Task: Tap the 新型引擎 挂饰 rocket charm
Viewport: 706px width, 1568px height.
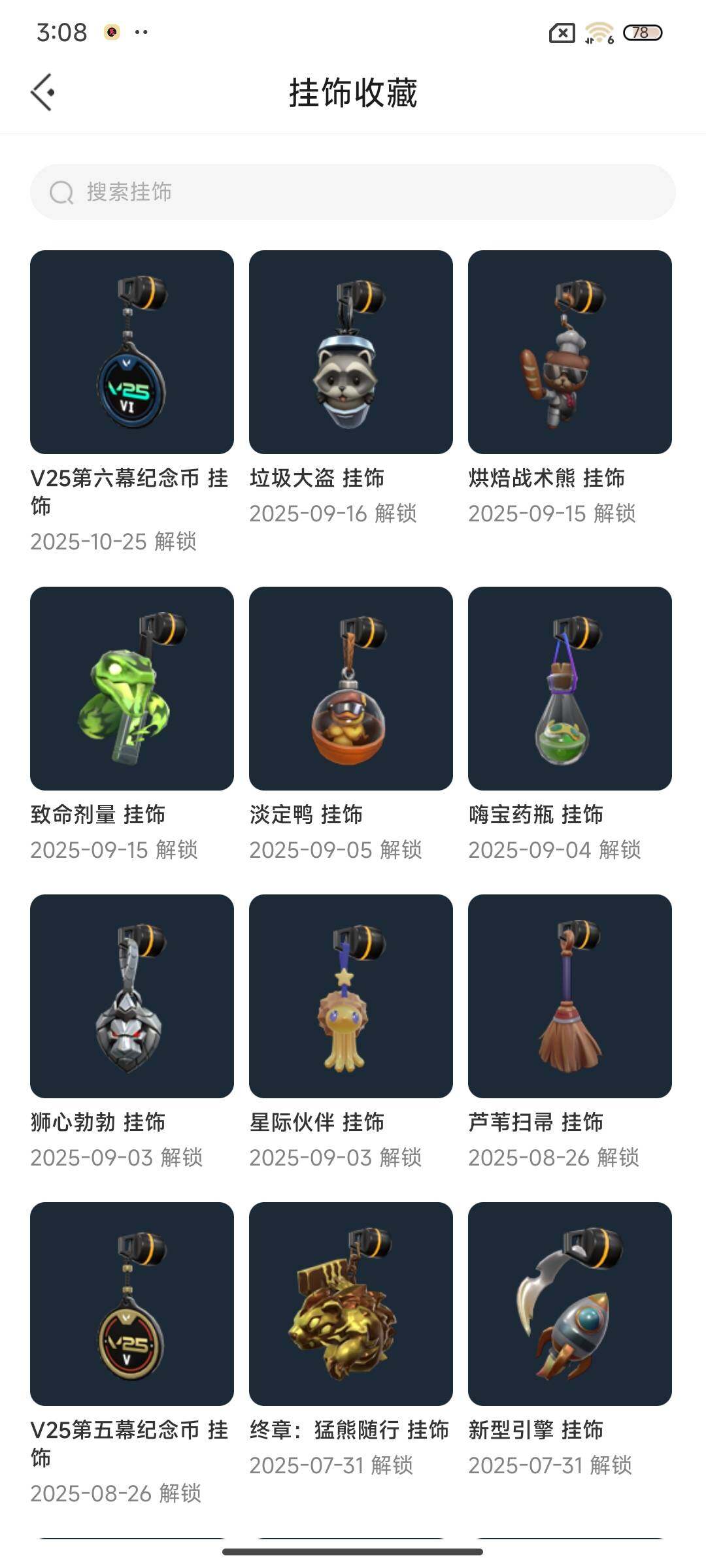Action: (570, 1304)
